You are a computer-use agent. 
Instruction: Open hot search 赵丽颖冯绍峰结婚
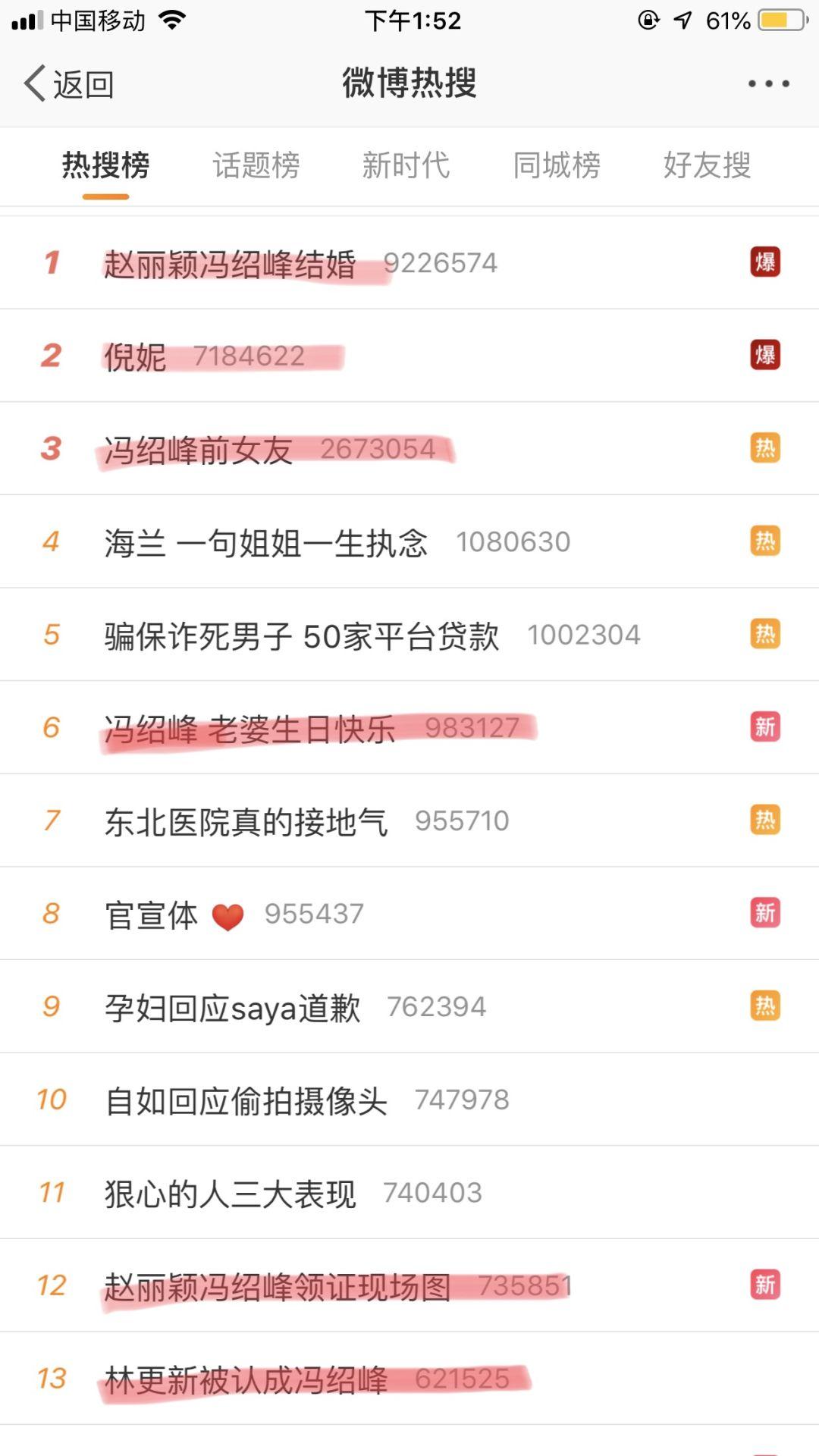[409, 262]
